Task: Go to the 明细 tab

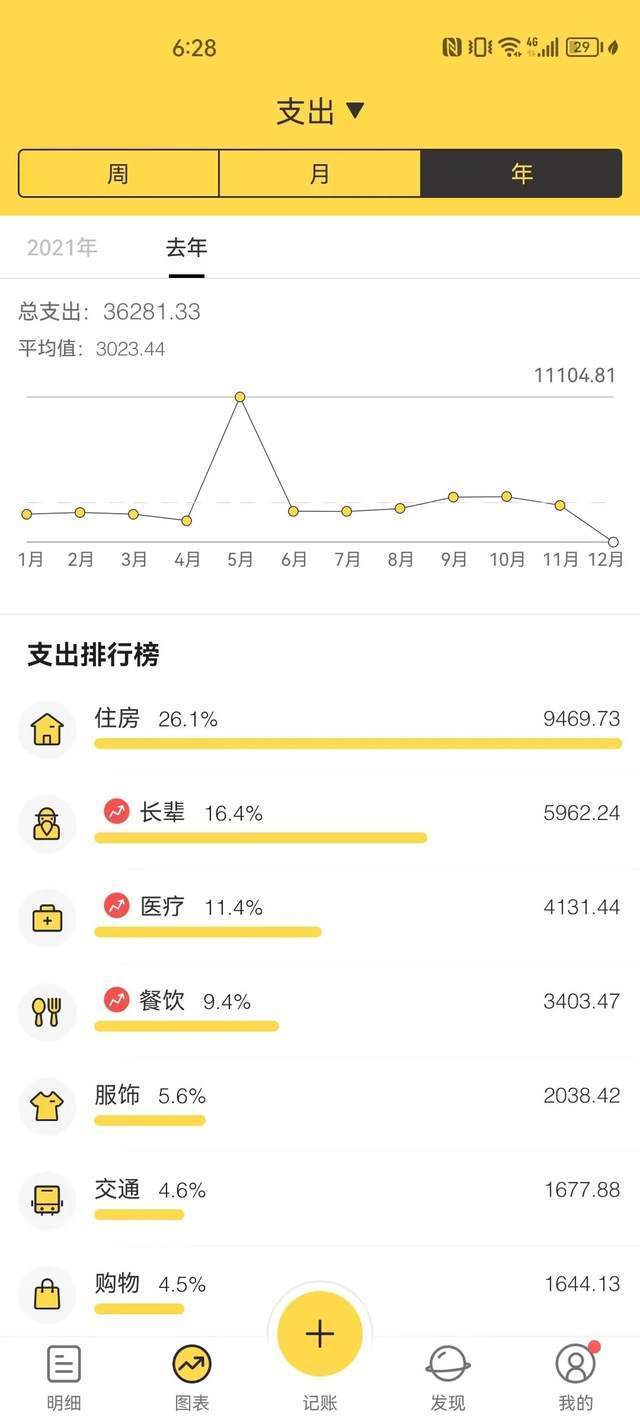Action: point(64,1378)
